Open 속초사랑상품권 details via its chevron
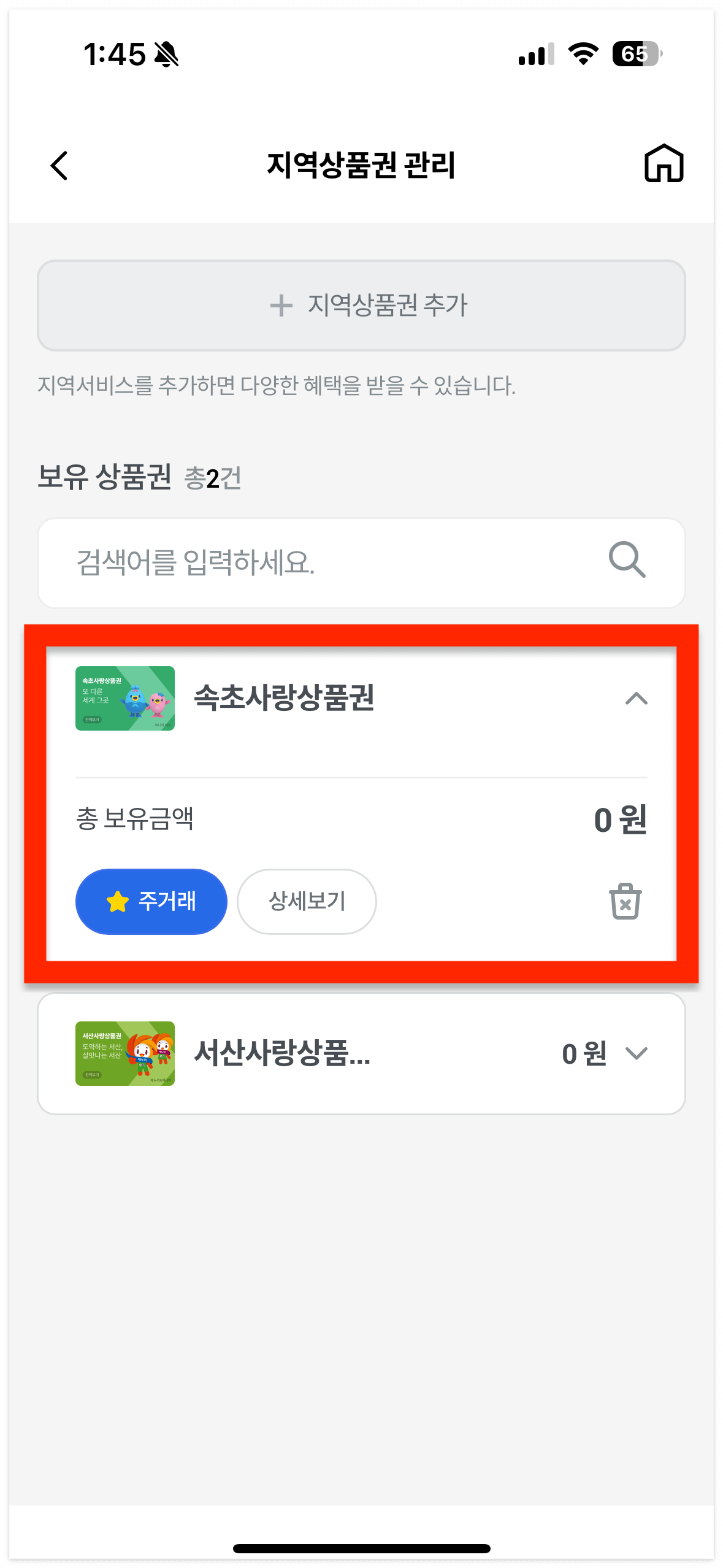Screen dimensions: 723x1568 tap(637, 699)
